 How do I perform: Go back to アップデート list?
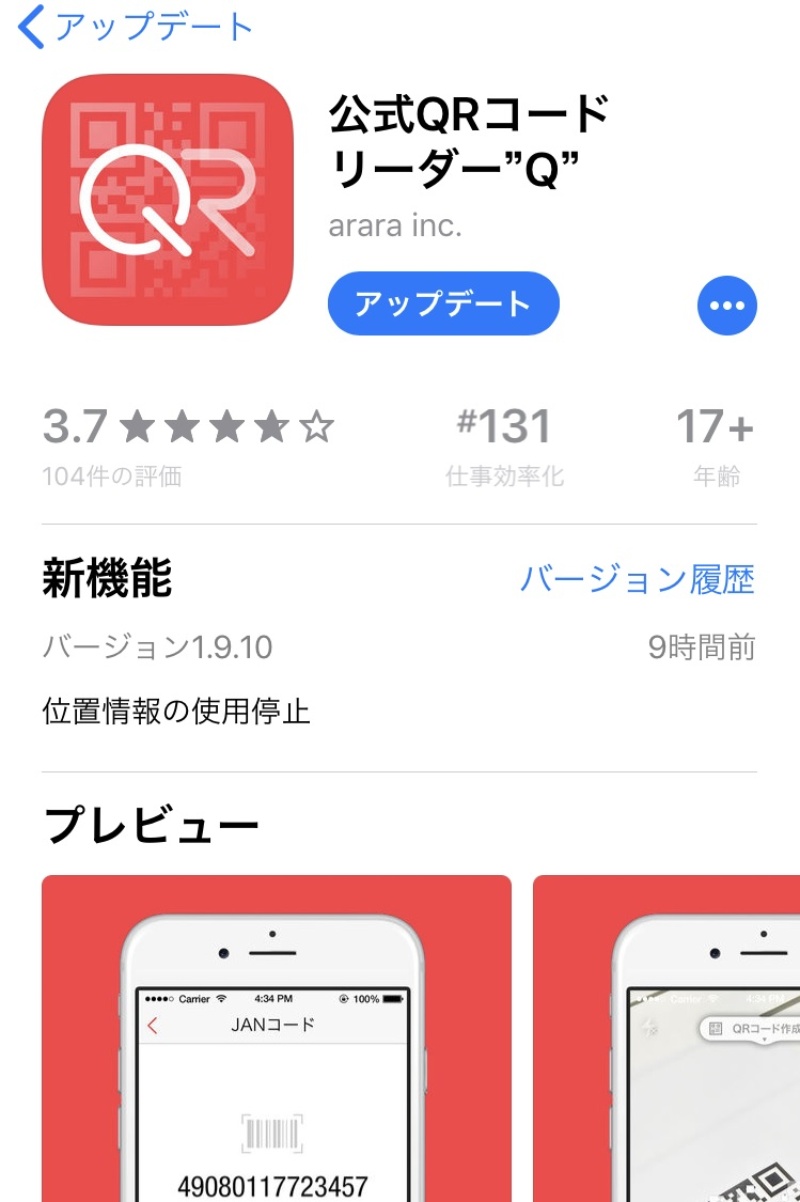(135, 28)
